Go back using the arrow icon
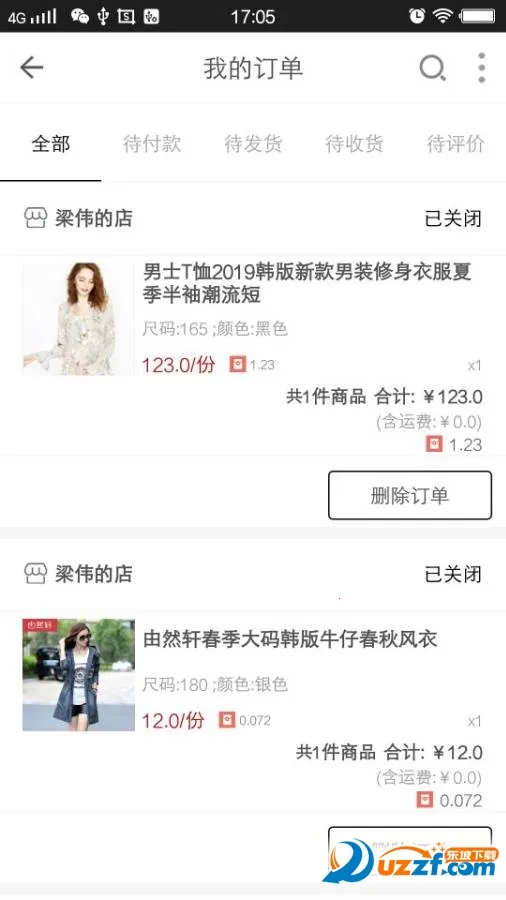 coord(32,68)
